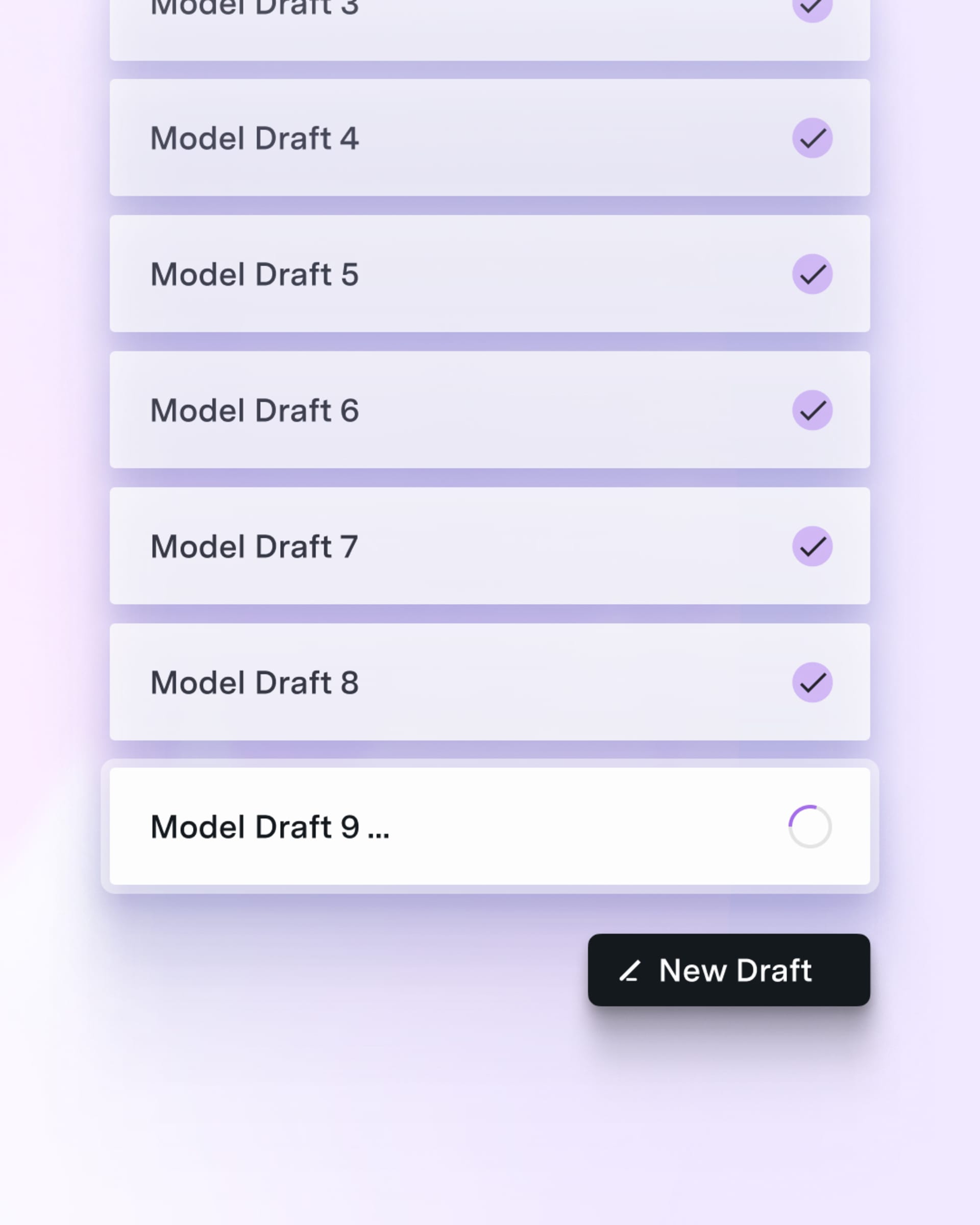Click the checkmark icon on Model Draft 7
The image size is (980, 1225).
pyautogui.click(x=812, y=546)
